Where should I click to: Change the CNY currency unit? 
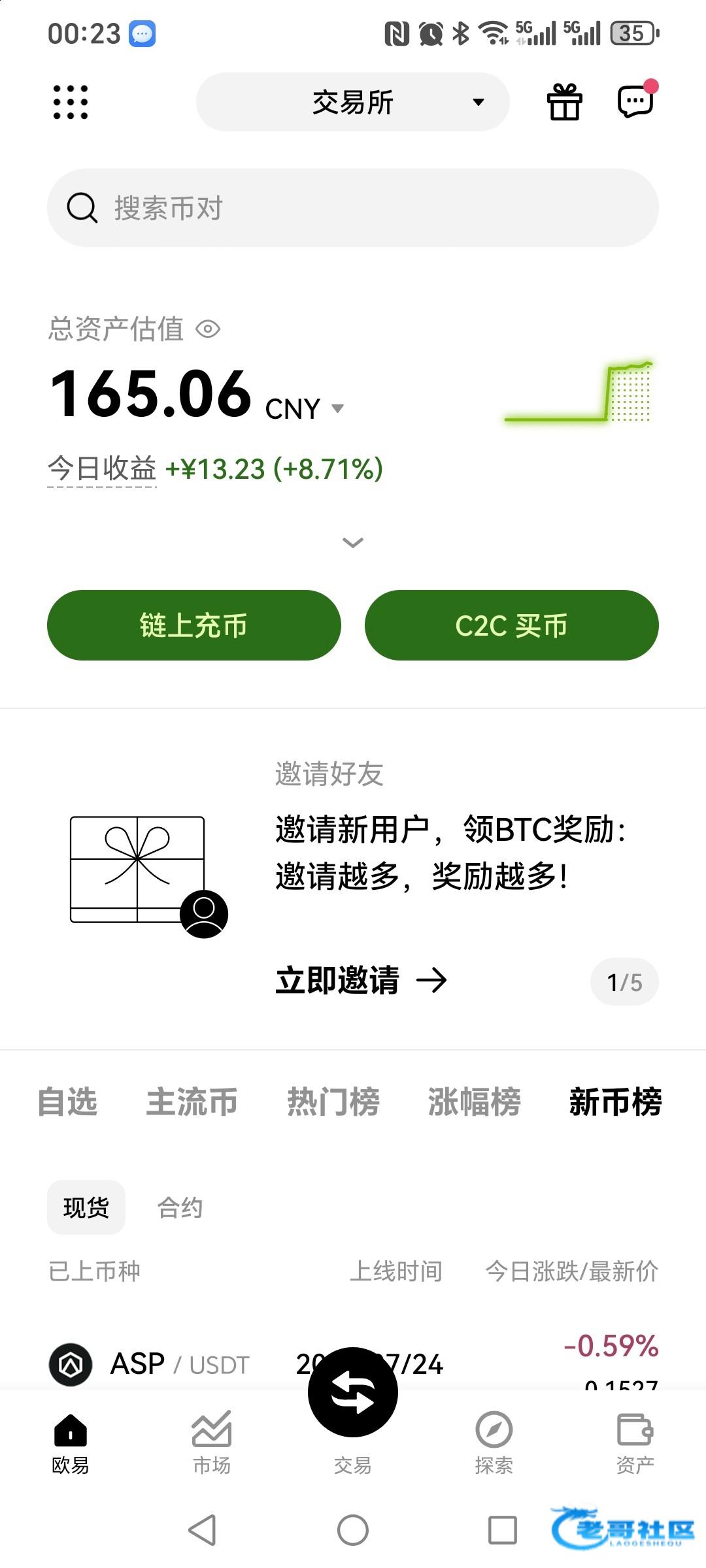pyautogui.click(x=305, y=409)
